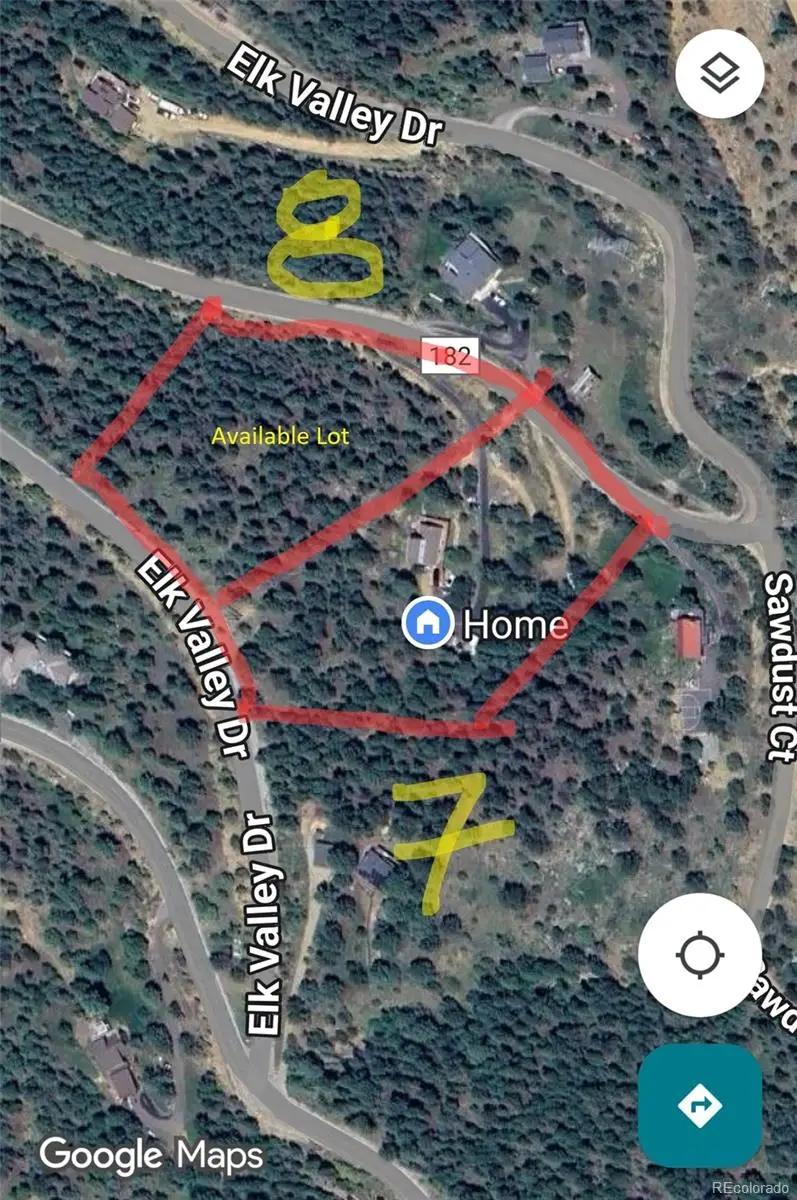This screenshot has width=797, height=1200.
Task: Reveal road details on the 182 marker
Action: (x=450, y=356)
